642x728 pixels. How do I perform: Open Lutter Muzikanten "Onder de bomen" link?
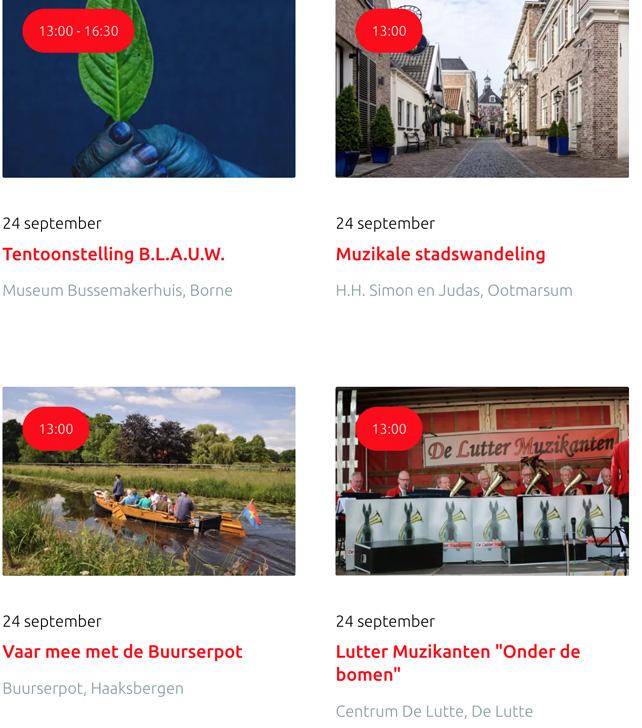pos(457,663)
